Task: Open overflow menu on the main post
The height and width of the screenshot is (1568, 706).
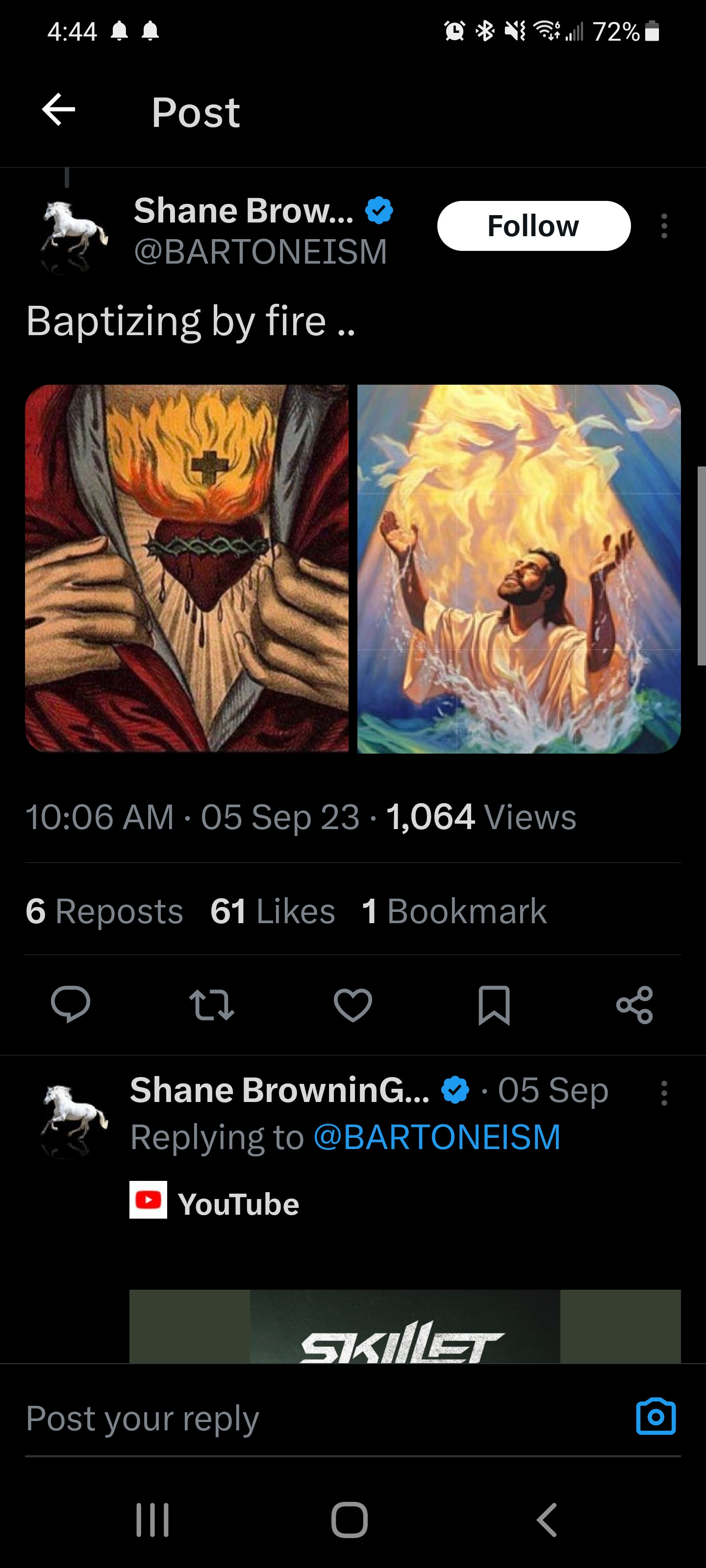Action: point(664,226)
